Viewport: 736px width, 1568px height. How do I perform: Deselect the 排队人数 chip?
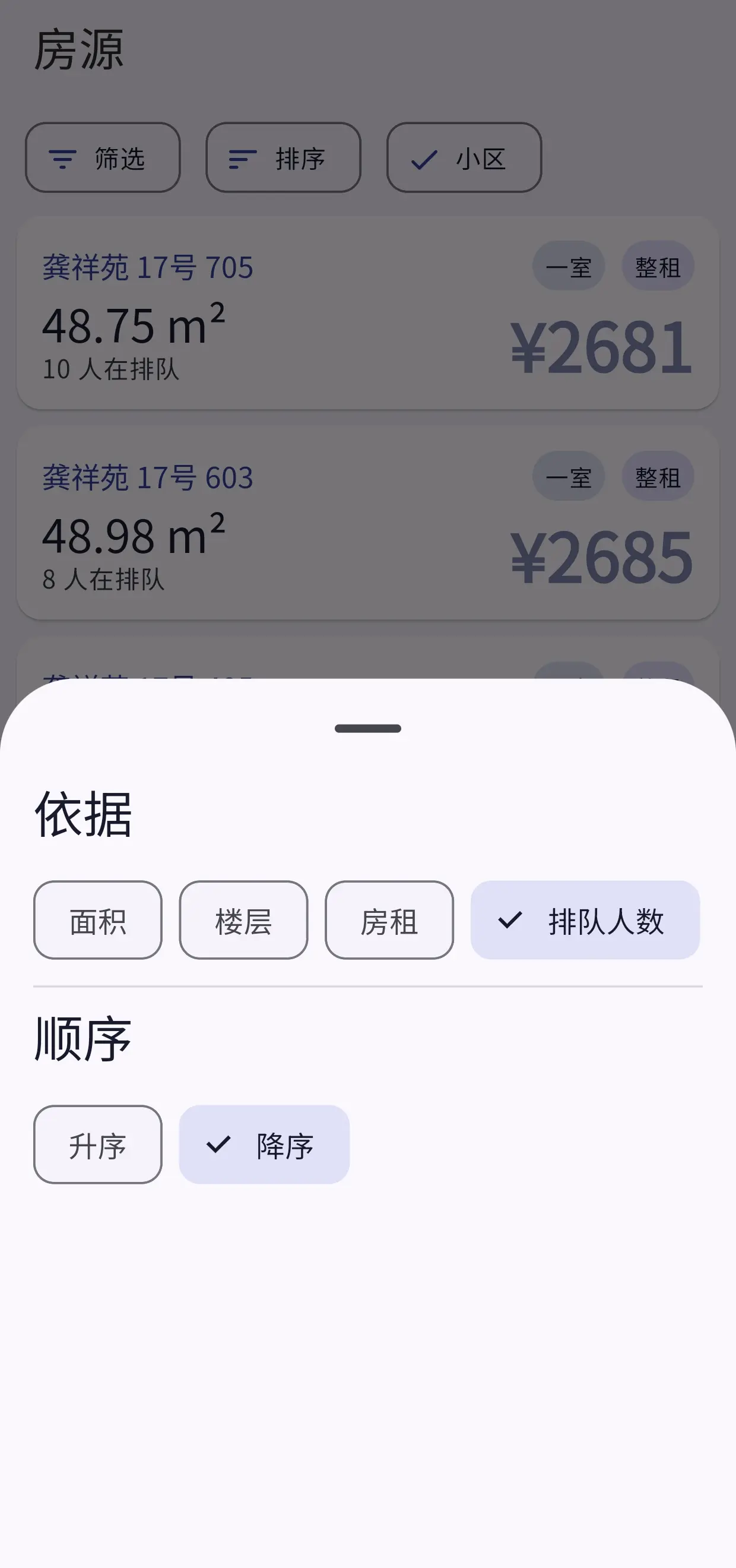click(x=585, y=920)
